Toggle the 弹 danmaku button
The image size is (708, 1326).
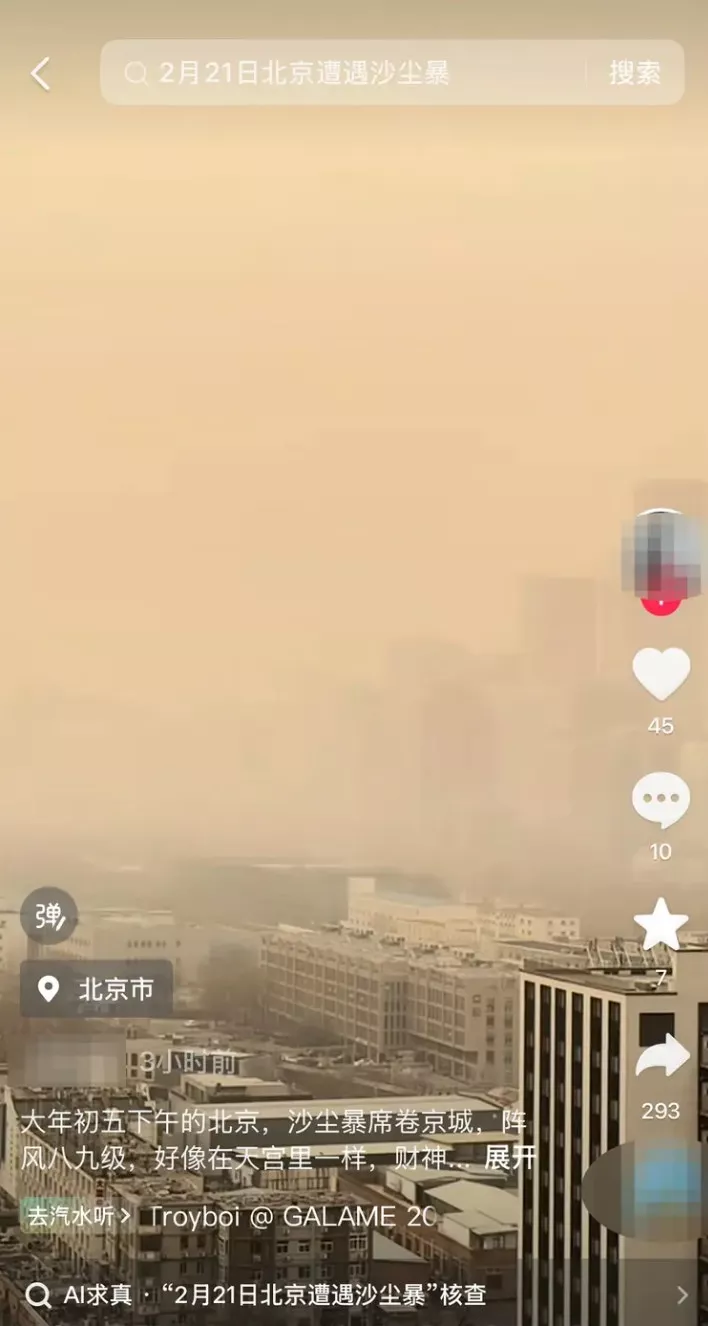(49, 915)
